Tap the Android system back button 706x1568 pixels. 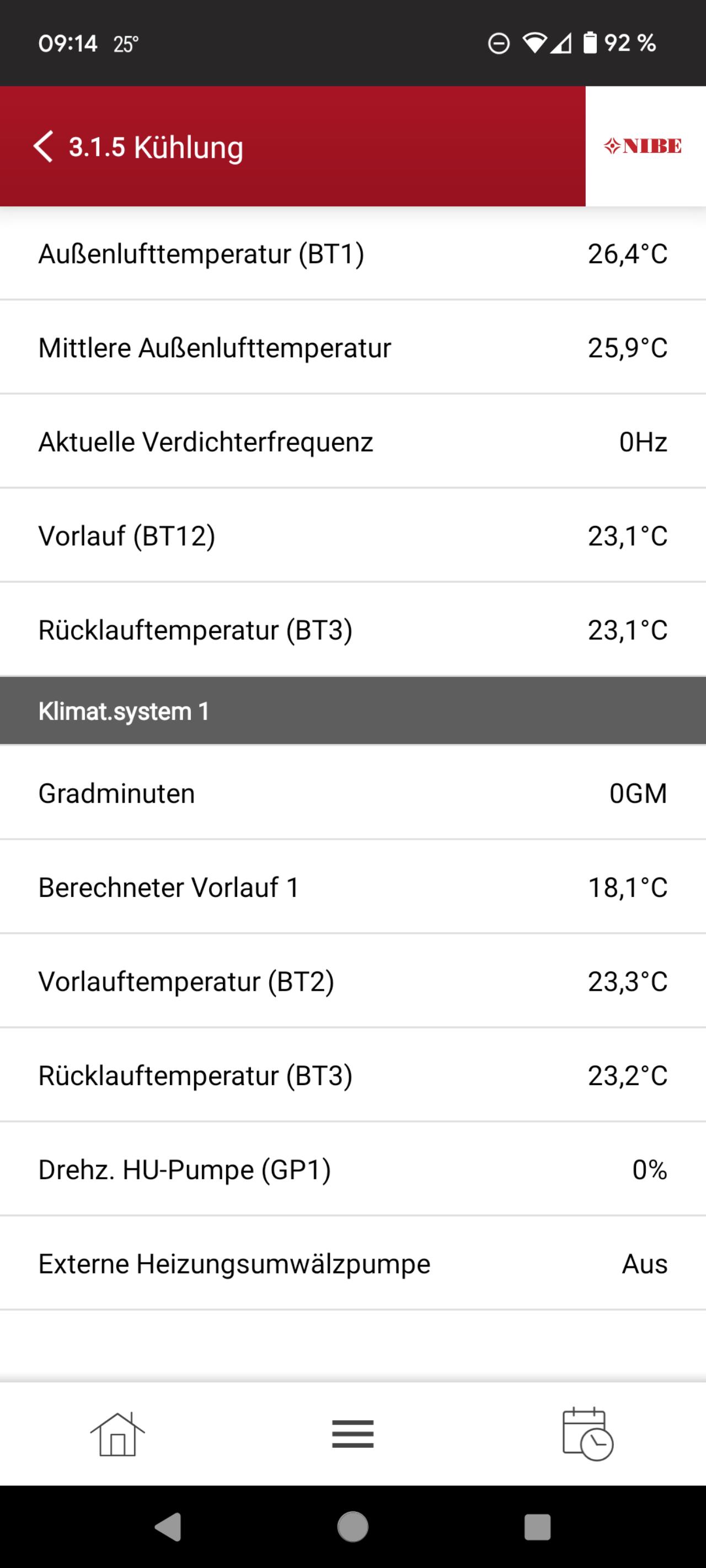click(168, 1527)
